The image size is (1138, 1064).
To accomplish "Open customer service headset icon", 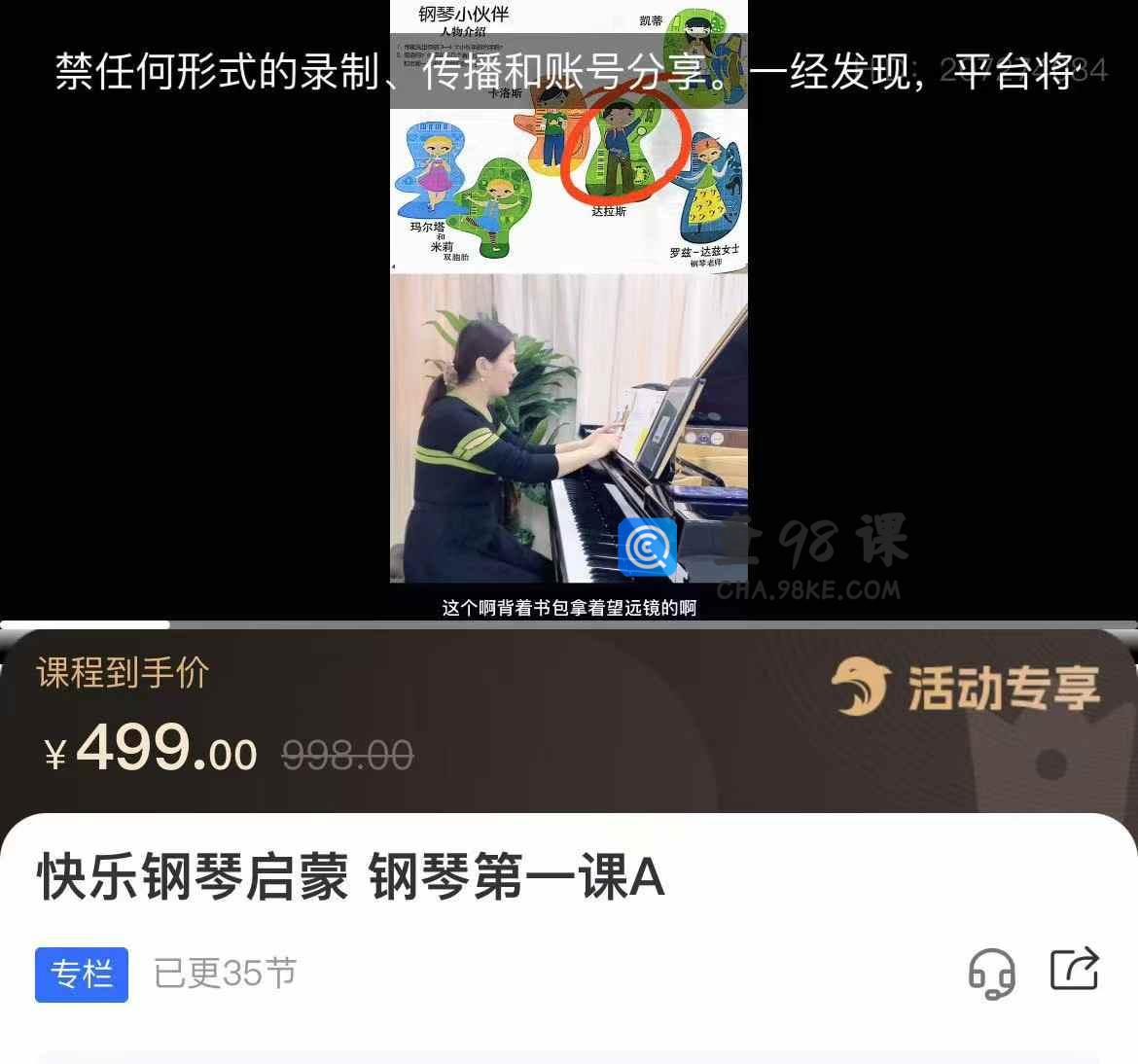I will [991, 973].
